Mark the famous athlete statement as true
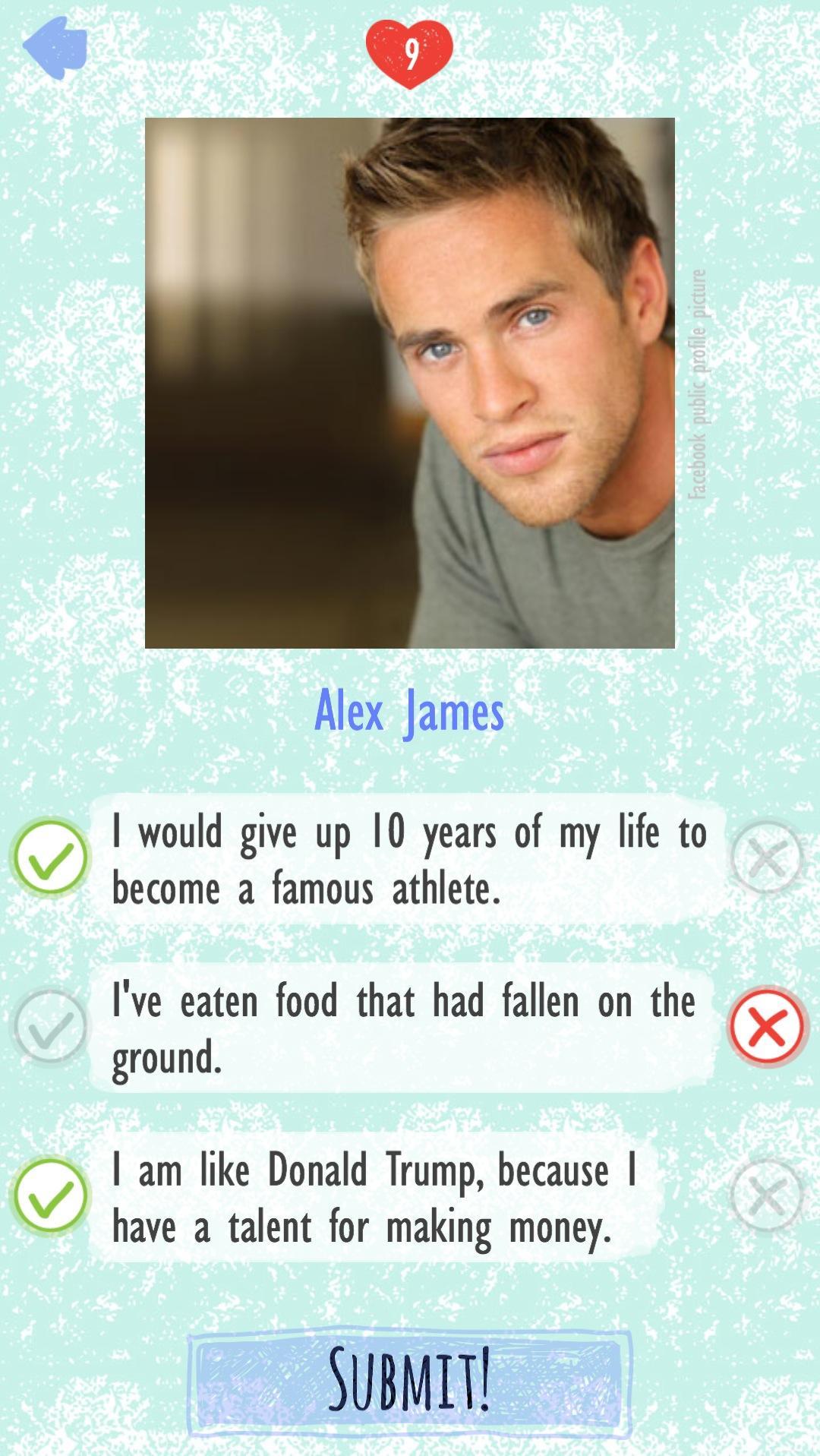This screenshot has height=1456, width=820. tap(50, 857)
